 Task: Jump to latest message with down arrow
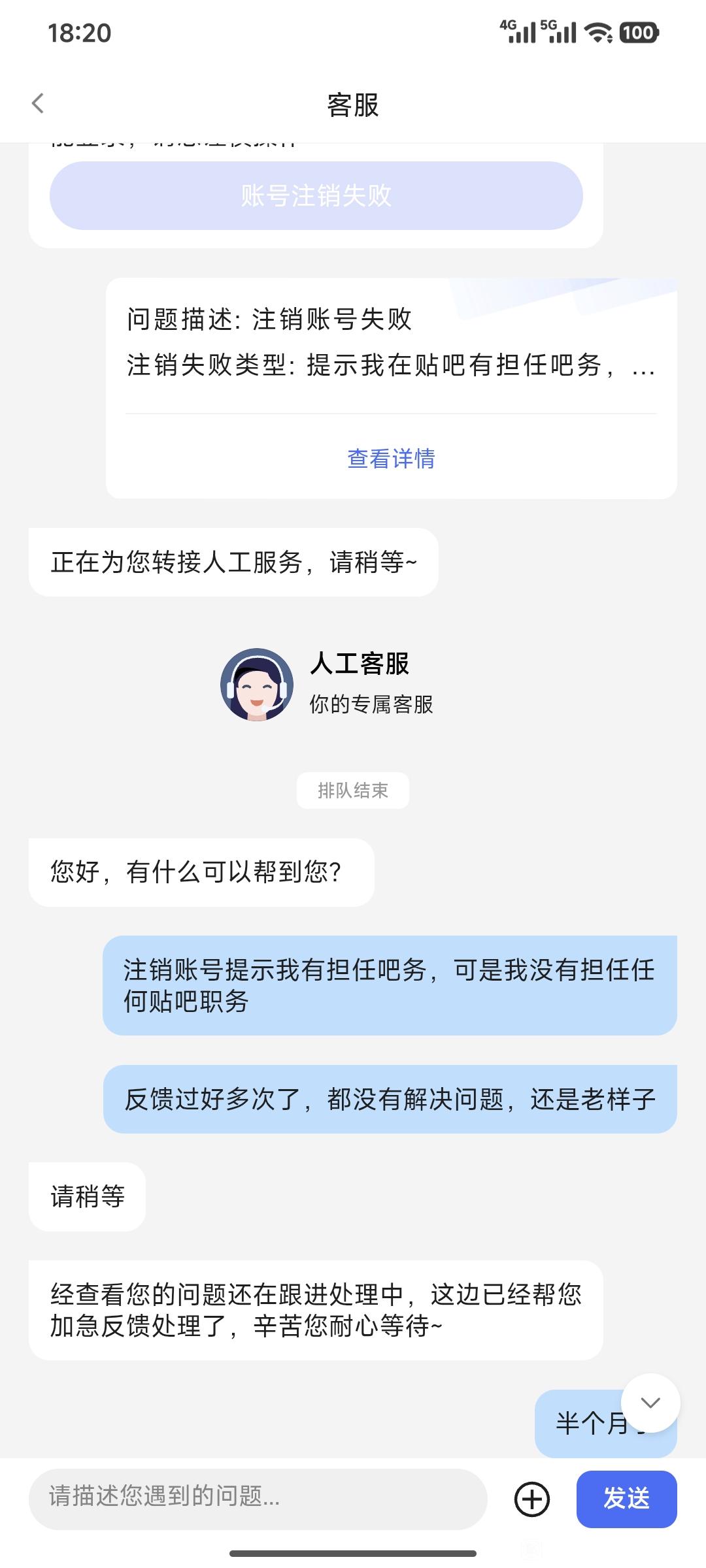pyautogui.click(x=650, y=1403)
